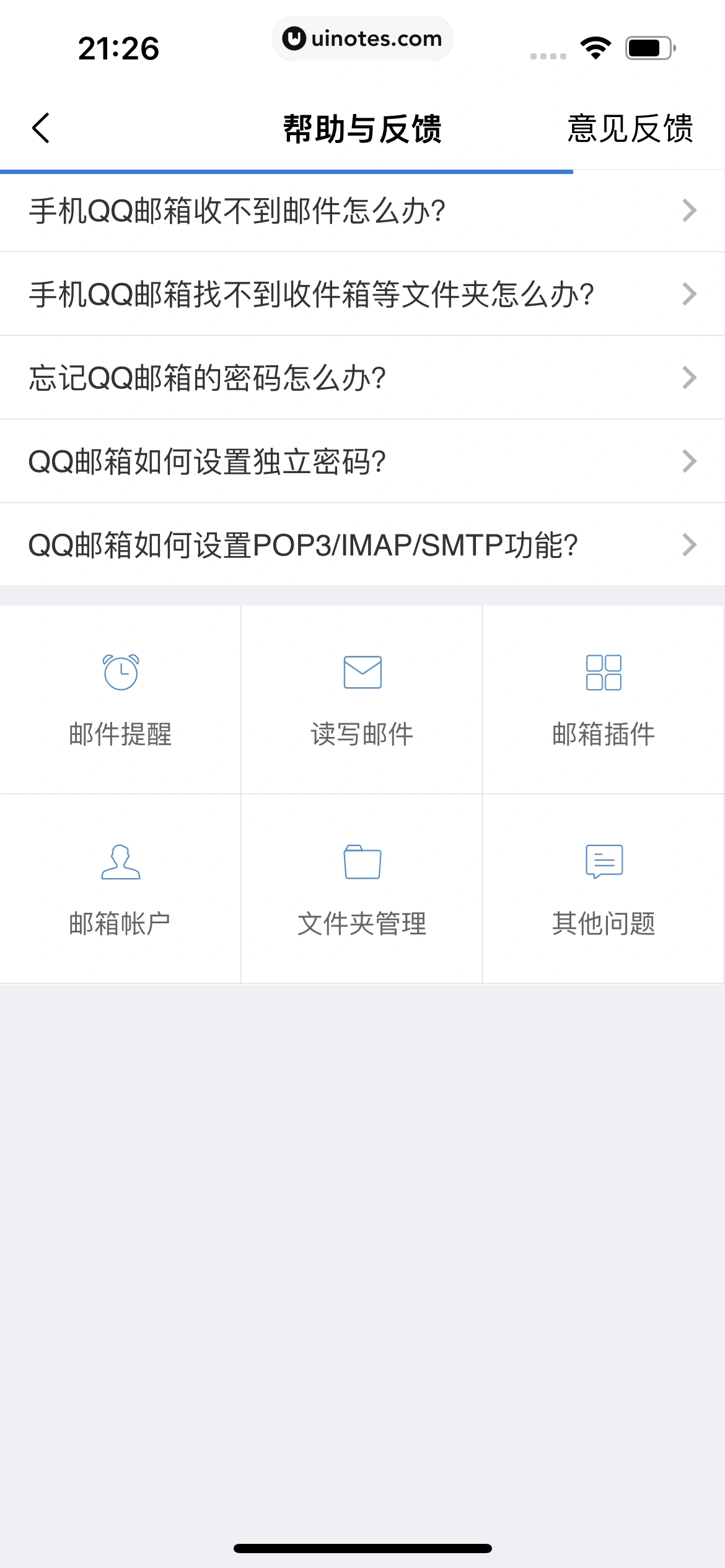The image size is (725, 1568).
Task: Select the 读写邮件 help category
Action: [362, 700]
